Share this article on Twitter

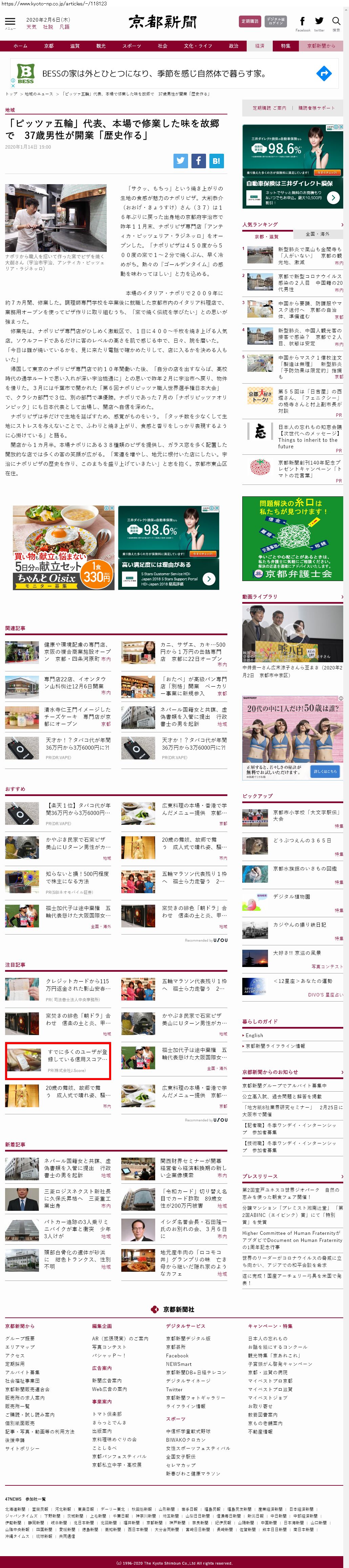click(180, 161)
